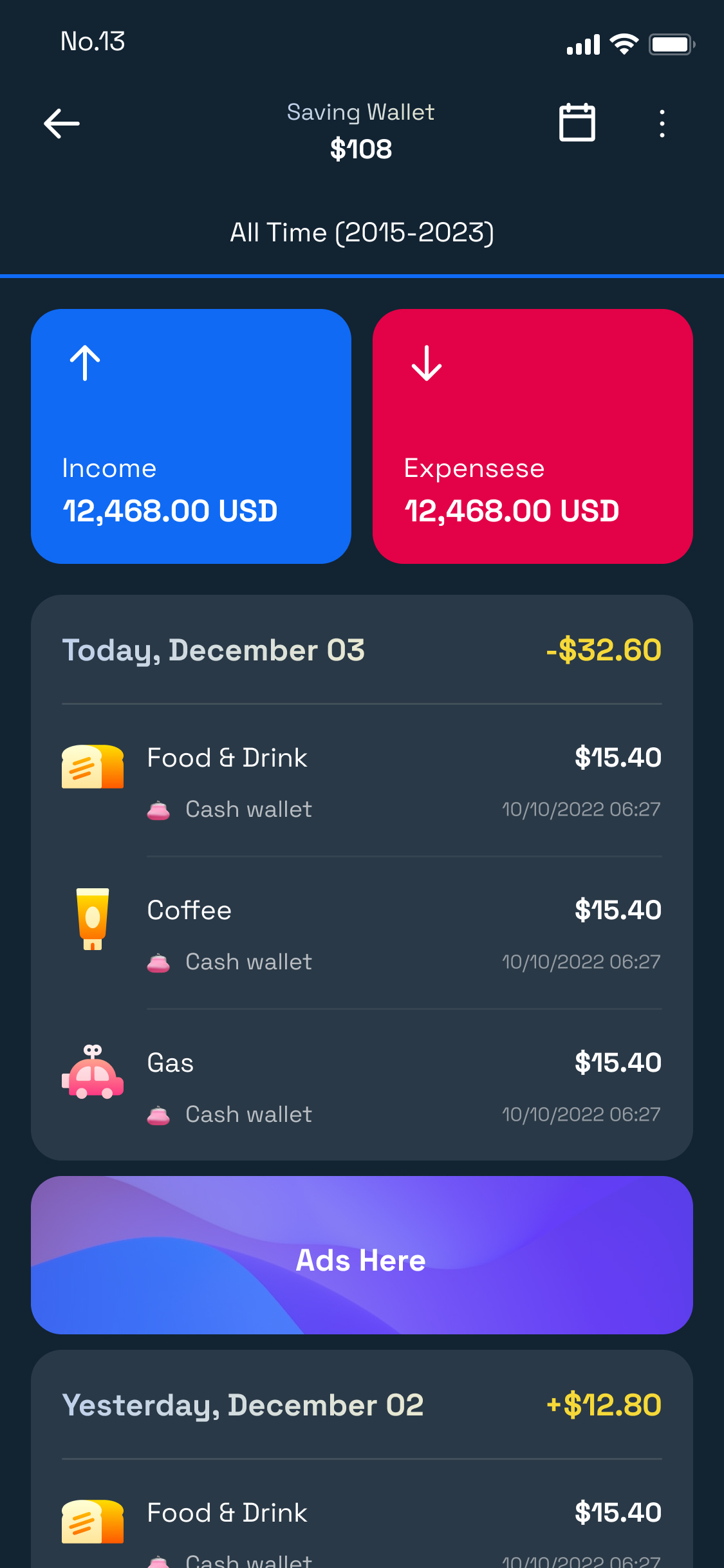Click the pink Gas car icon
This screenshot has width=724, height=1568.
point(92,1074)
